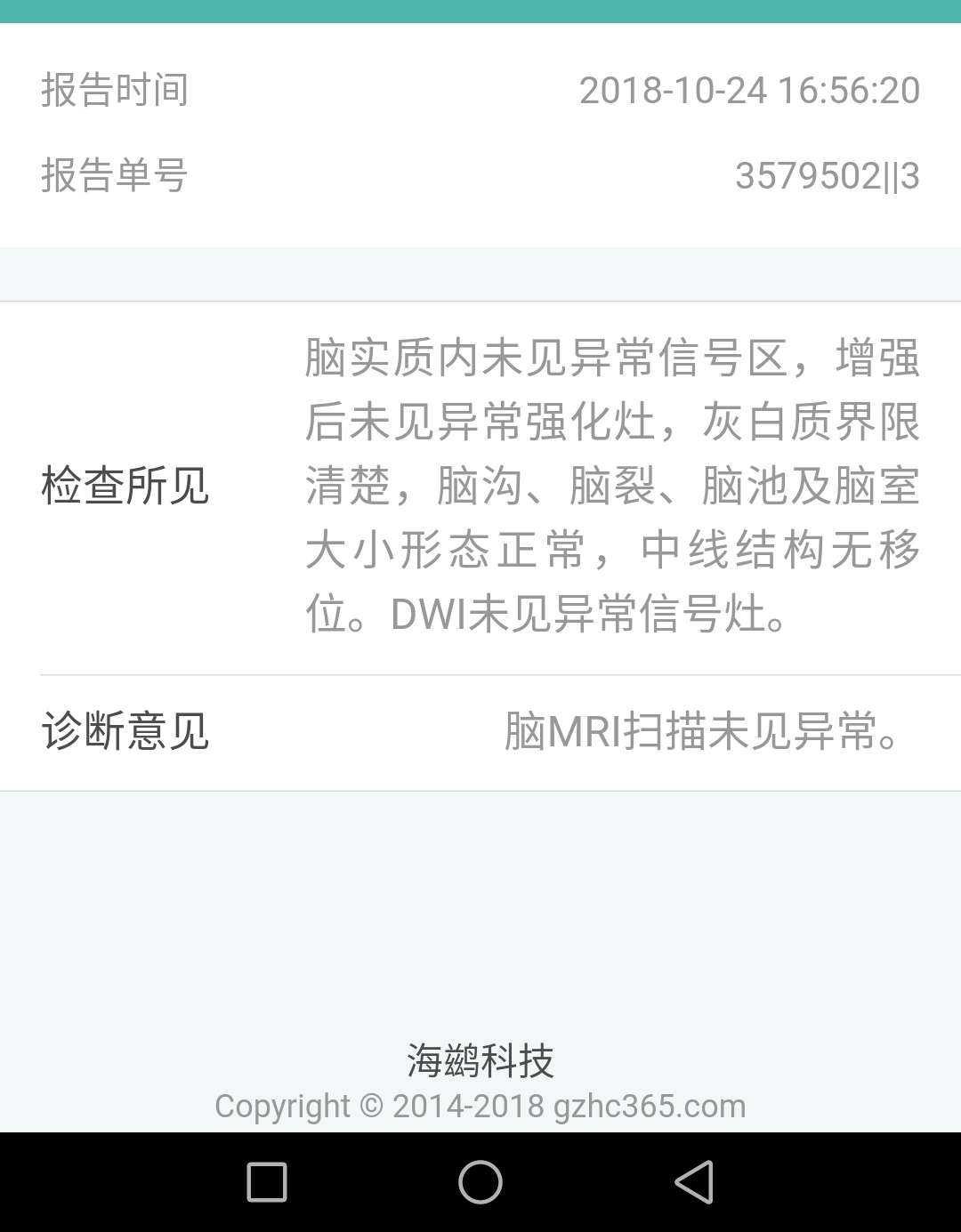
Task: Tap the green status bar at top
Action: coord(480,12)
